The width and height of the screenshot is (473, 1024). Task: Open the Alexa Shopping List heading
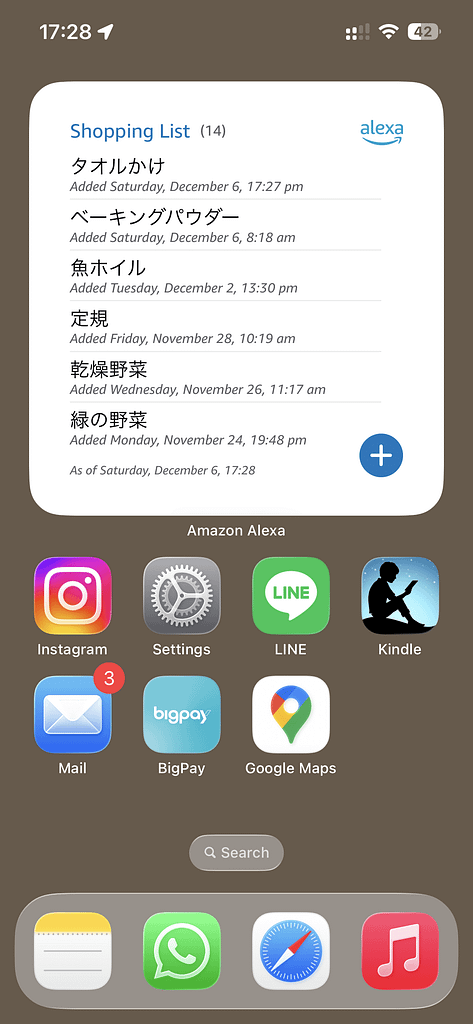click(x=130, y=131)
